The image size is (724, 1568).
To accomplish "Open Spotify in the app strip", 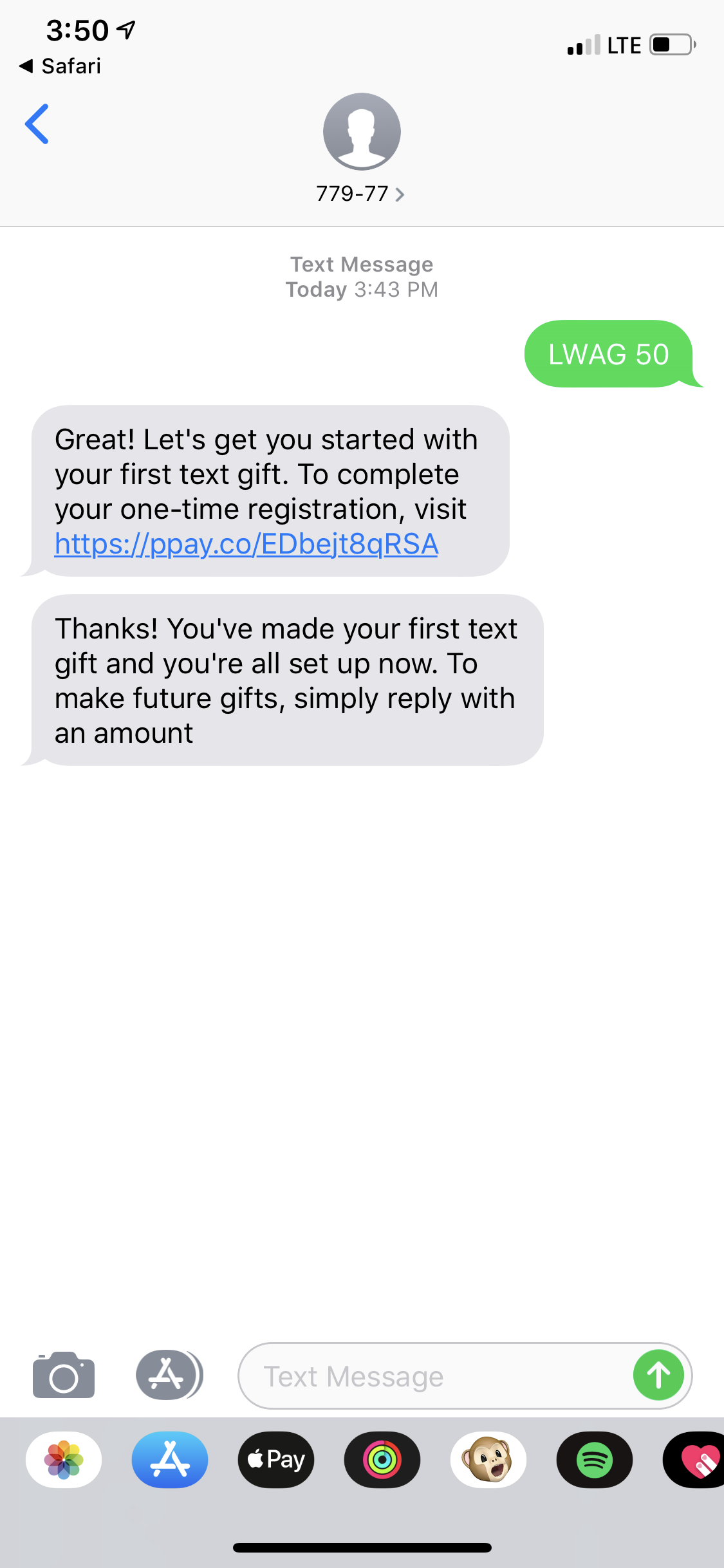I will (x=595, y=1460).
